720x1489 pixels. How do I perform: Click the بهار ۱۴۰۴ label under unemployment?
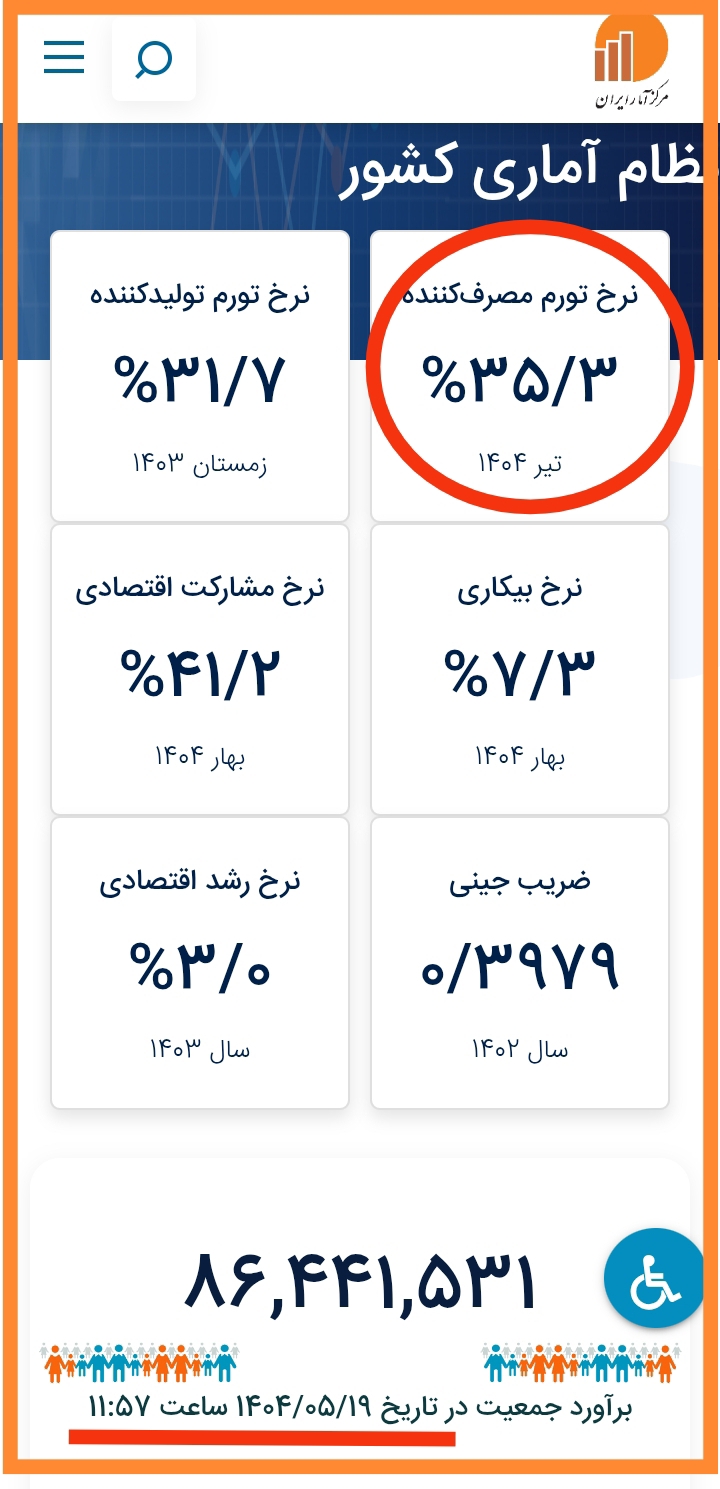(519, 755)
